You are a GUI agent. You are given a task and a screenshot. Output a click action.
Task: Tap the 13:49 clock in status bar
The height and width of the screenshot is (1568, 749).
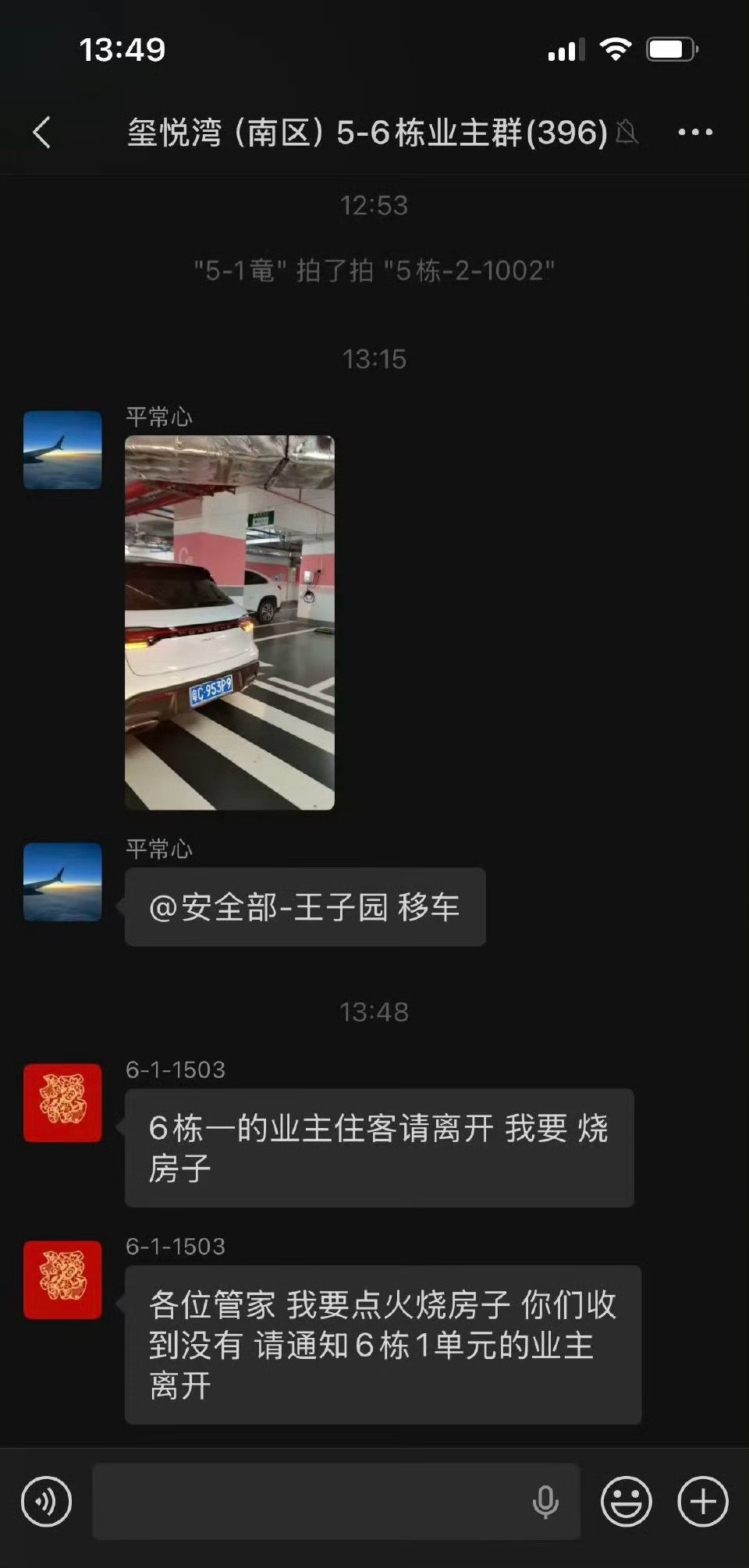(x=125, y=48)
